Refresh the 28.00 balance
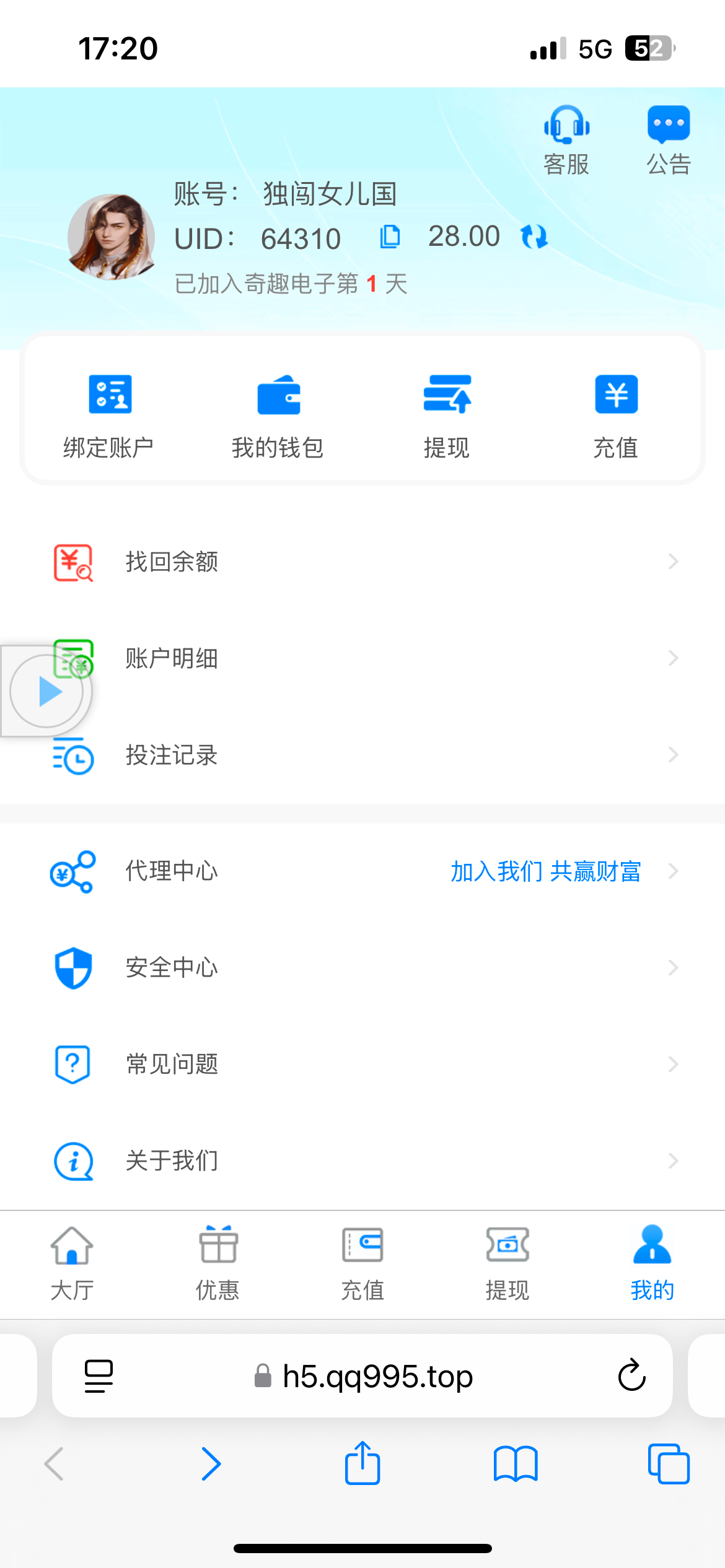This screenshot has height=1568, width=725. 534,237
